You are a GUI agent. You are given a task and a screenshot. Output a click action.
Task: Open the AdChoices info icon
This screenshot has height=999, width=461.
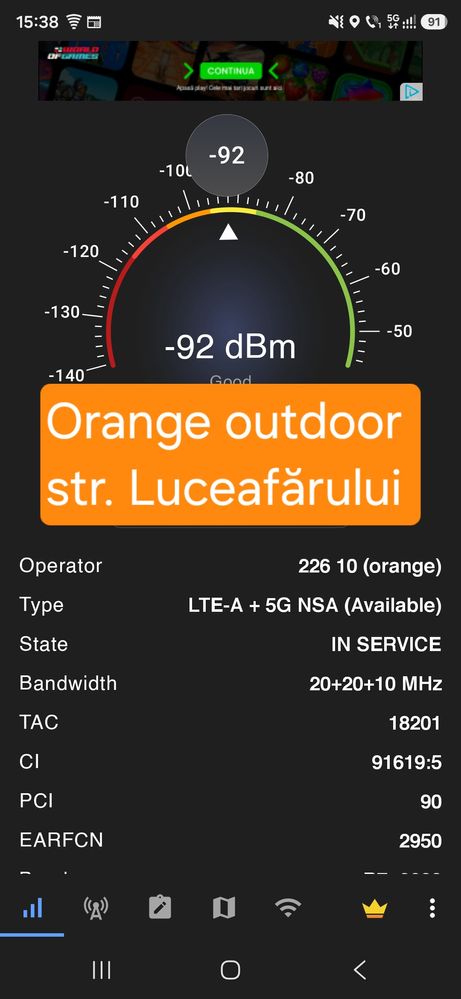click(411, 92)
